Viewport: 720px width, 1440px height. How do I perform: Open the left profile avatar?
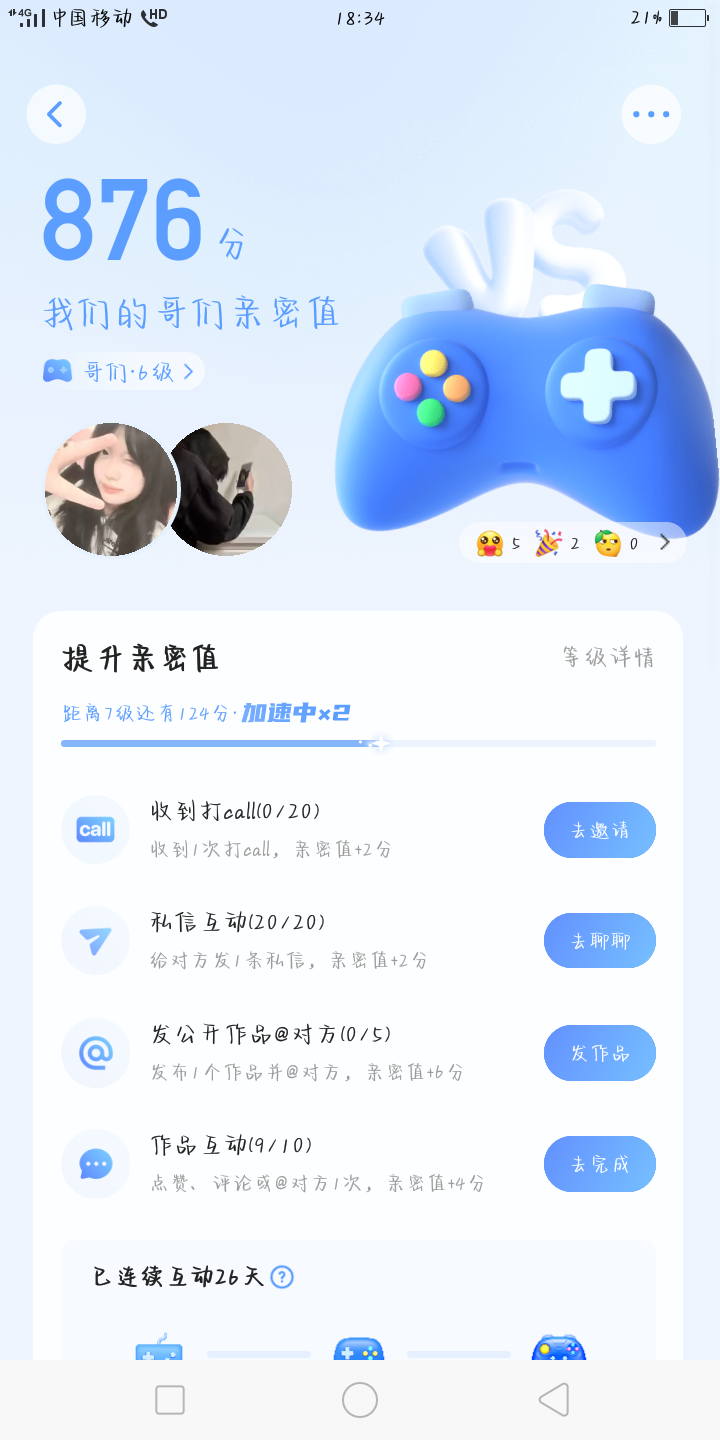click(x=108, y=490)
